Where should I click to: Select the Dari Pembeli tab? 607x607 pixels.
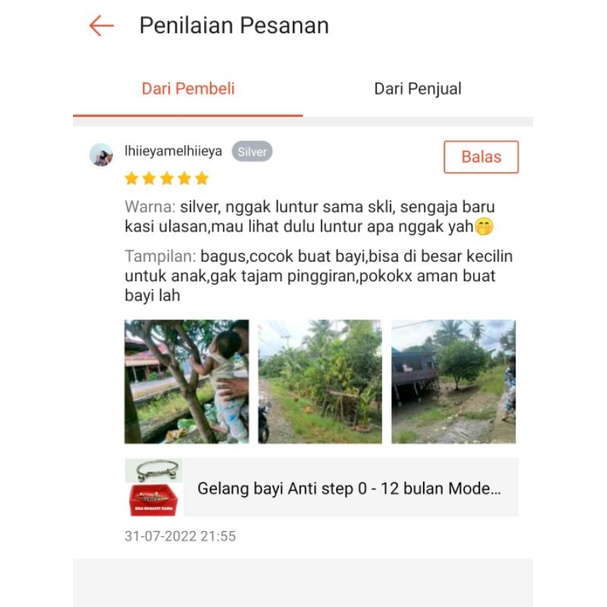click(x=188, y=89)
